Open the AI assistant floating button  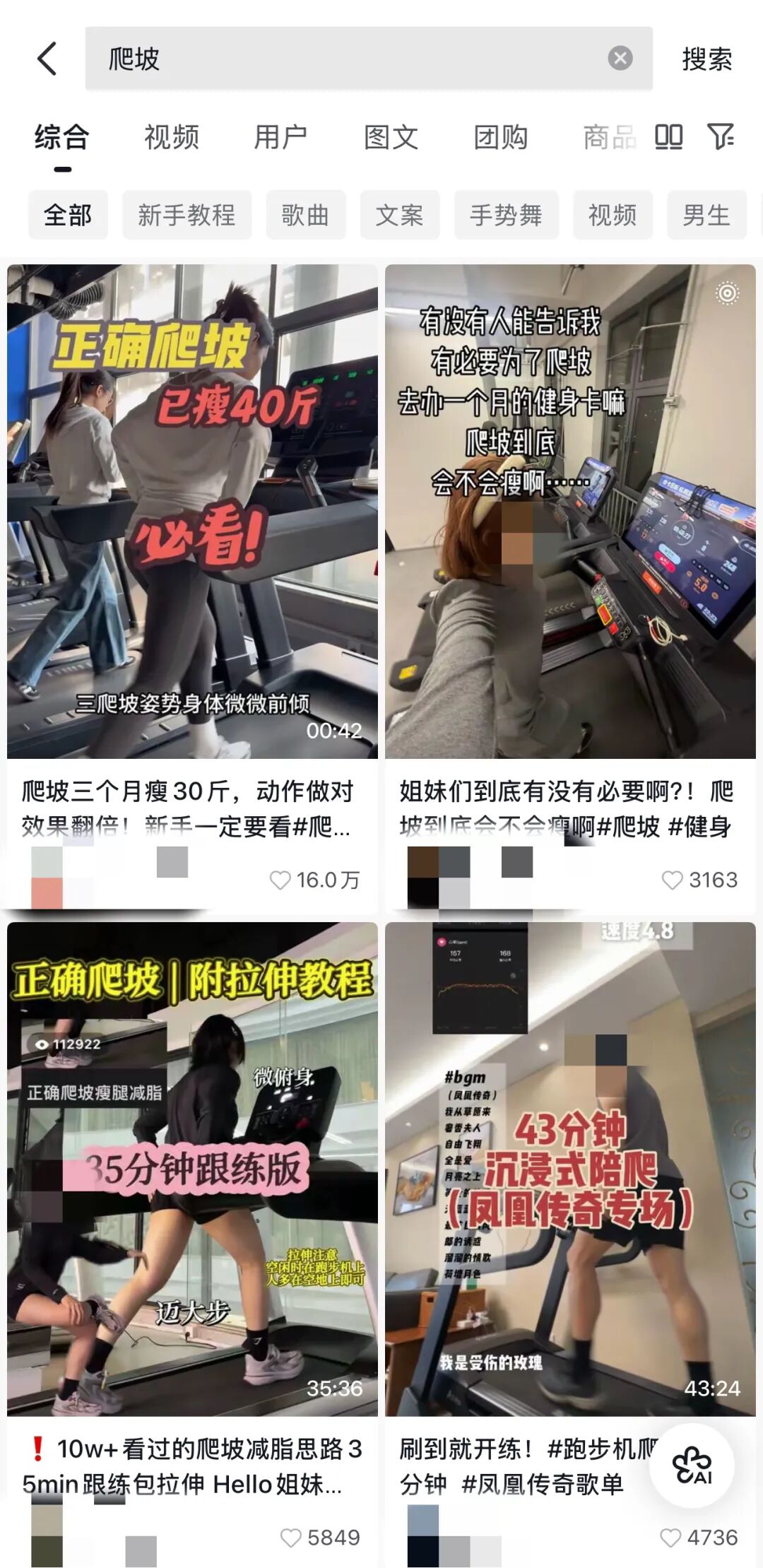[691, 1466]
